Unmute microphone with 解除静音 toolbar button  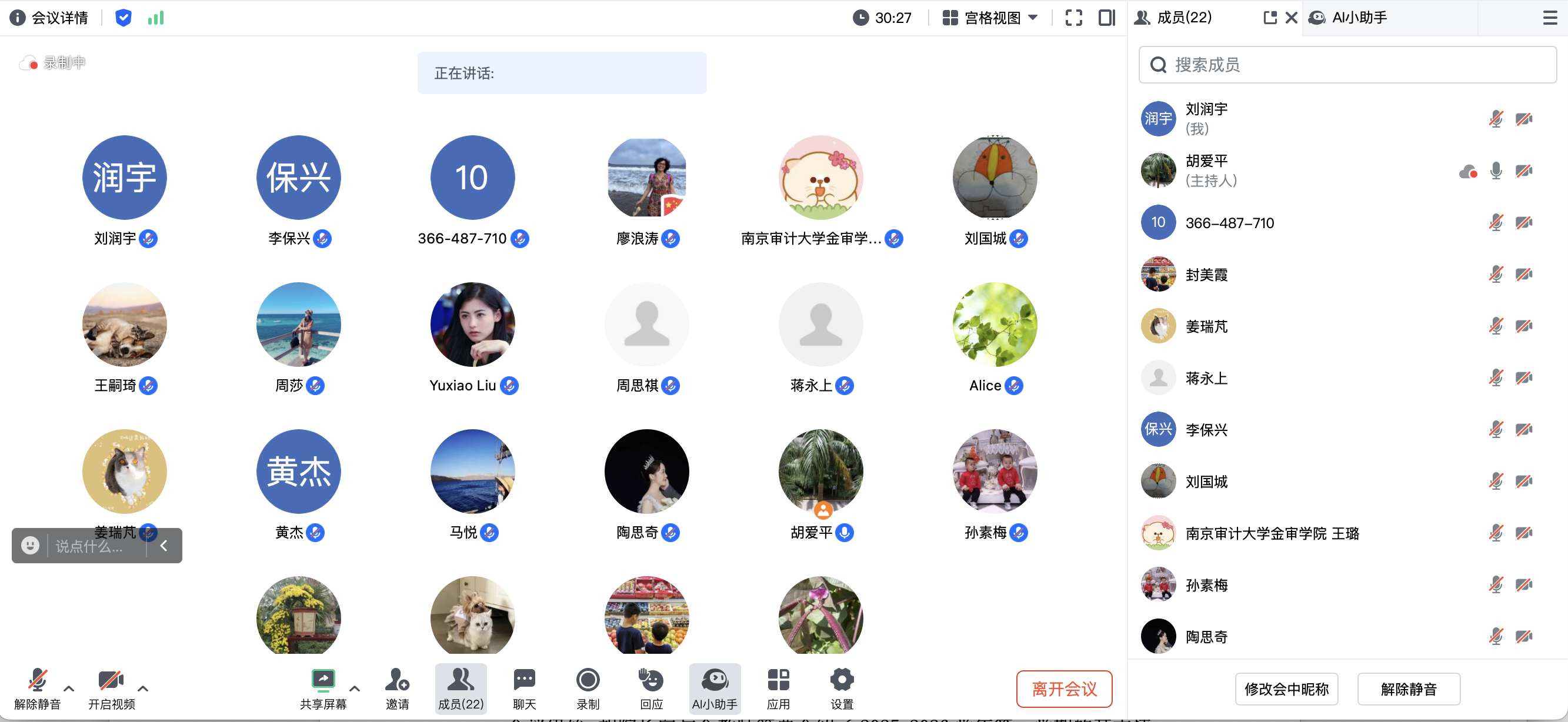(x=38, y=687)
